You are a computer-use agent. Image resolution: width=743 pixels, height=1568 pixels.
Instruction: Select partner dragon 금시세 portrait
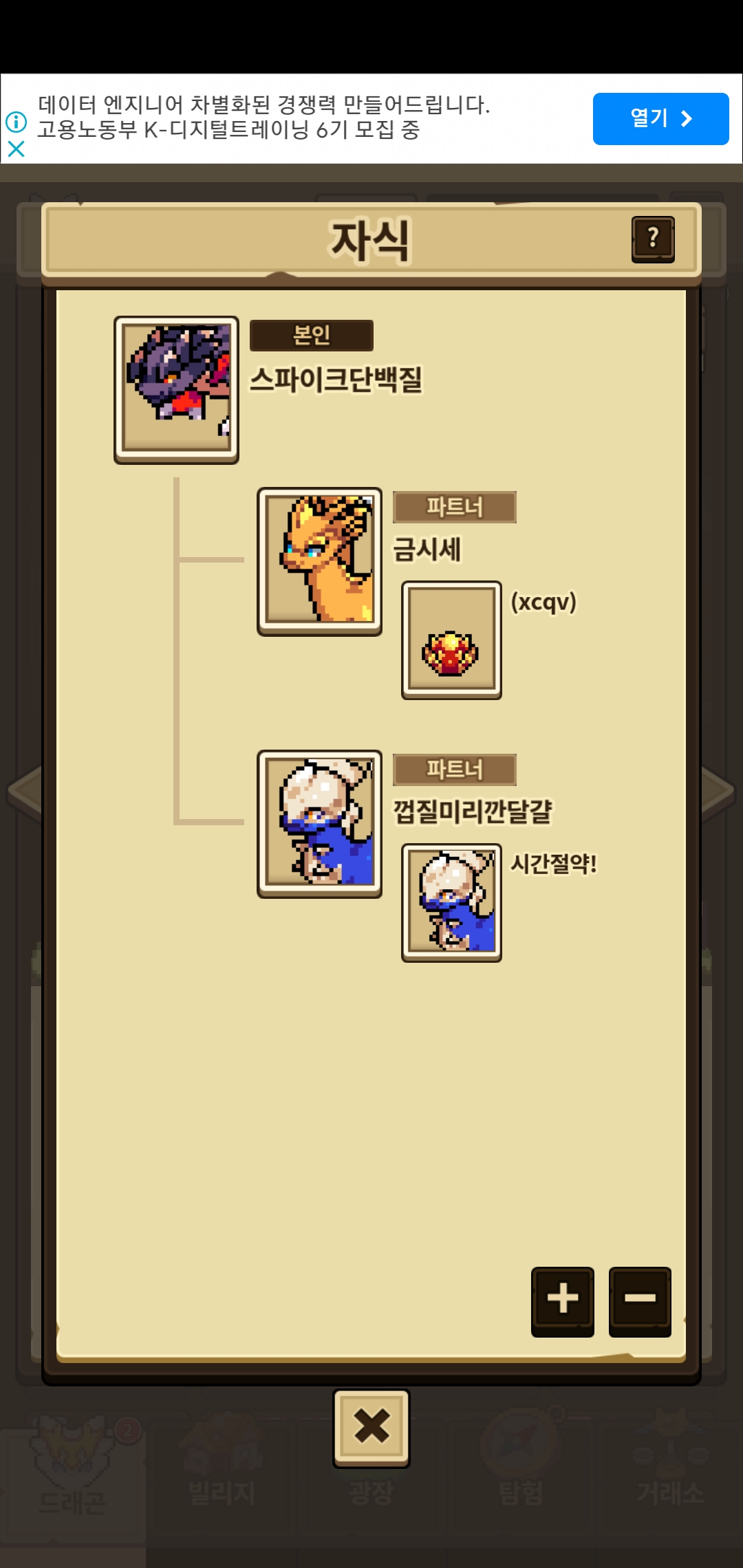click(x=319, y=561)
